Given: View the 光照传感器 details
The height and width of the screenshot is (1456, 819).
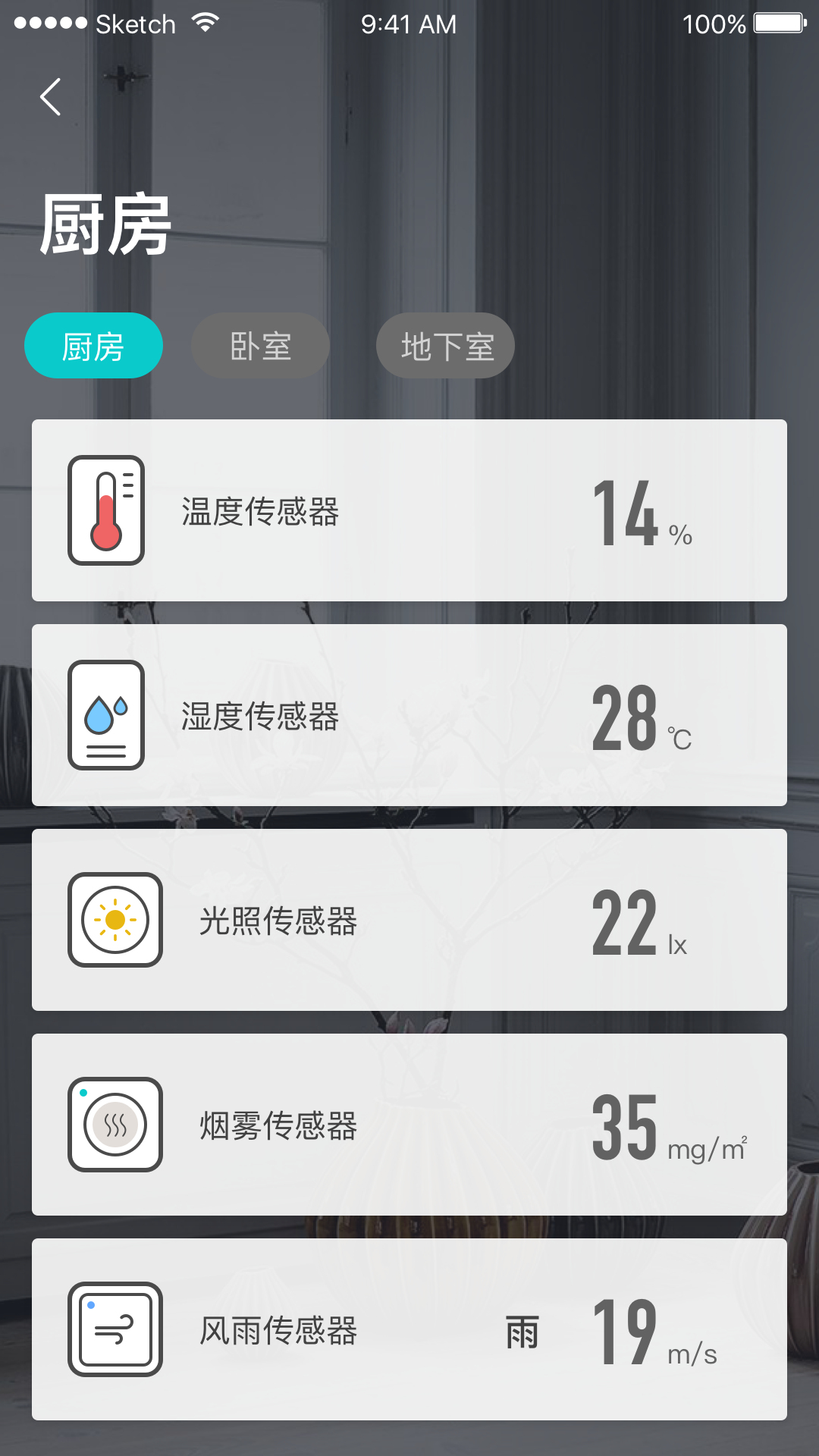Looking at the screenshot, I should 409,920.
